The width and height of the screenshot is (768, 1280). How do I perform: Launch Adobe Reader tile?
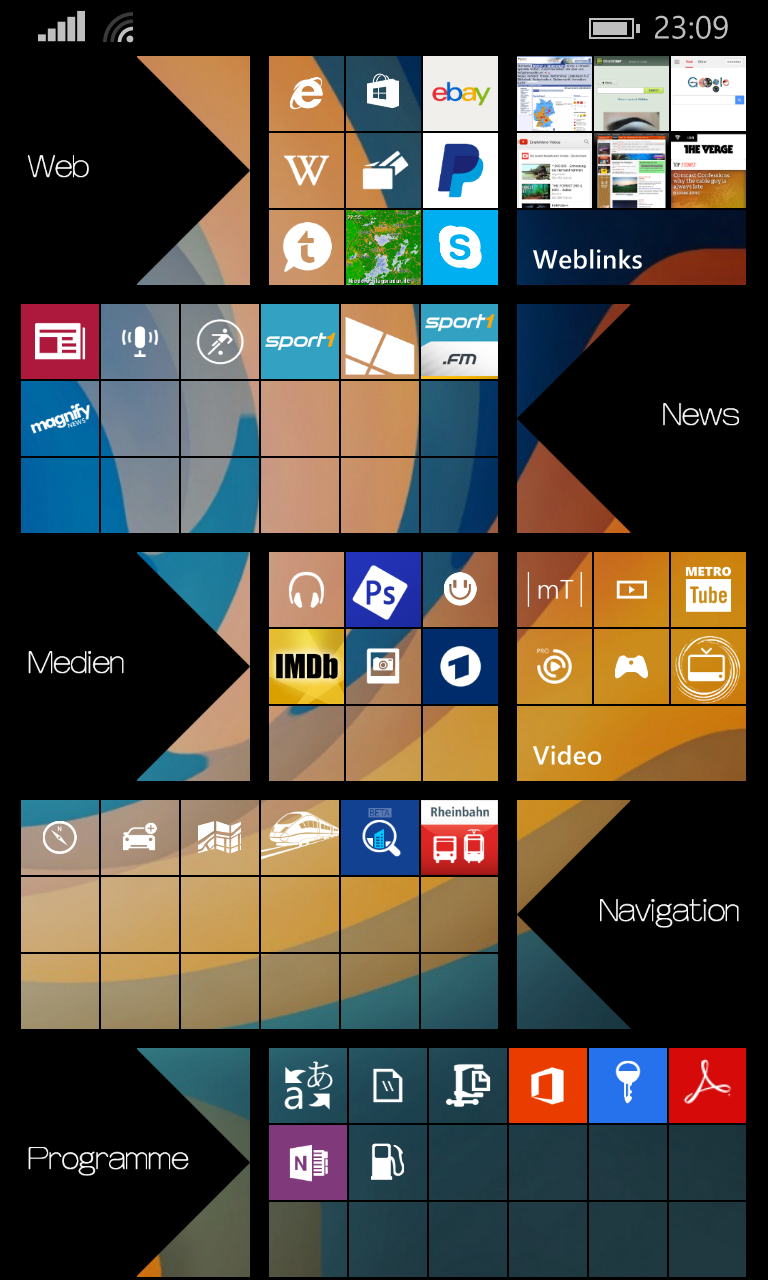[x=707, y=1085]
